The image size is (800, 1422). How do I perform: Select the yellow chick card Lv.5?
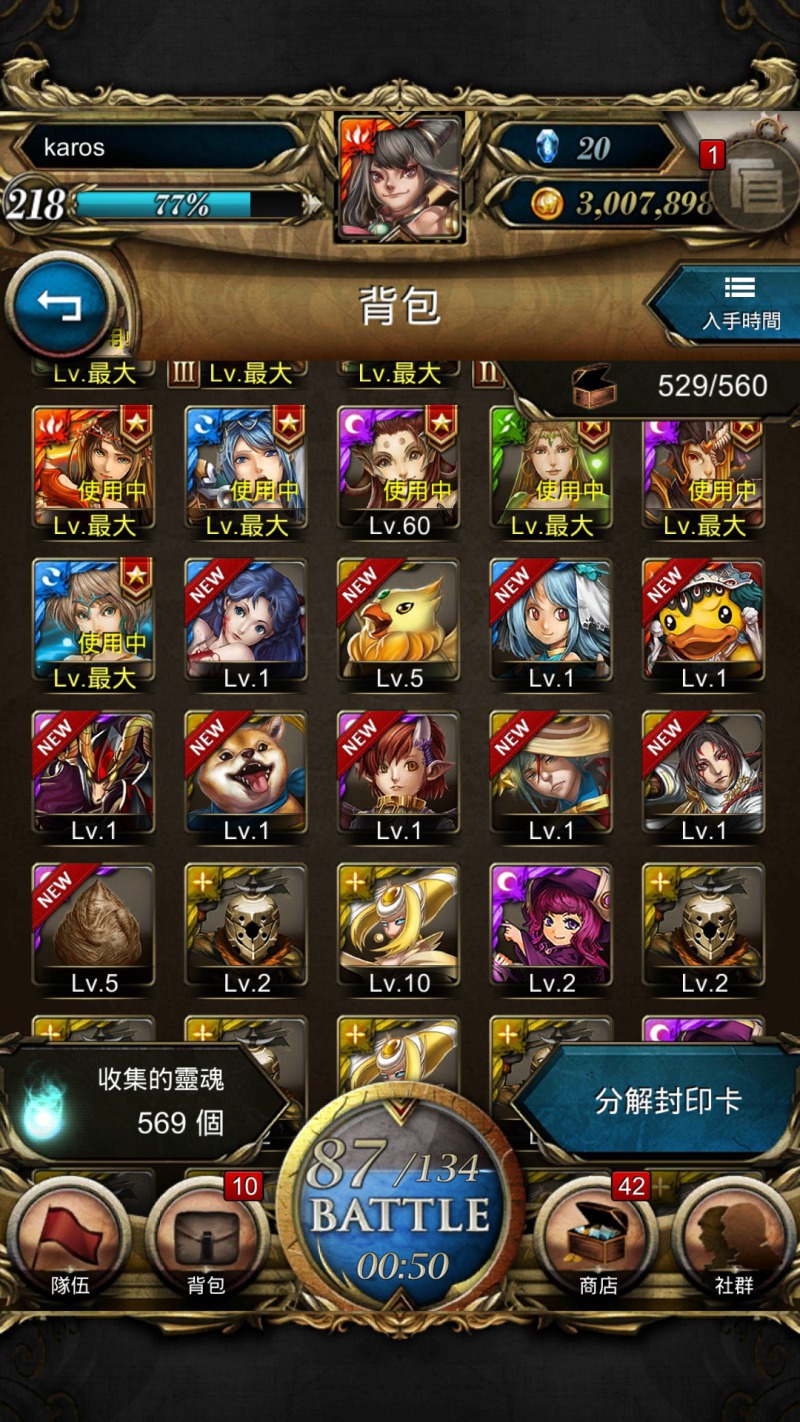click(399, 624)
